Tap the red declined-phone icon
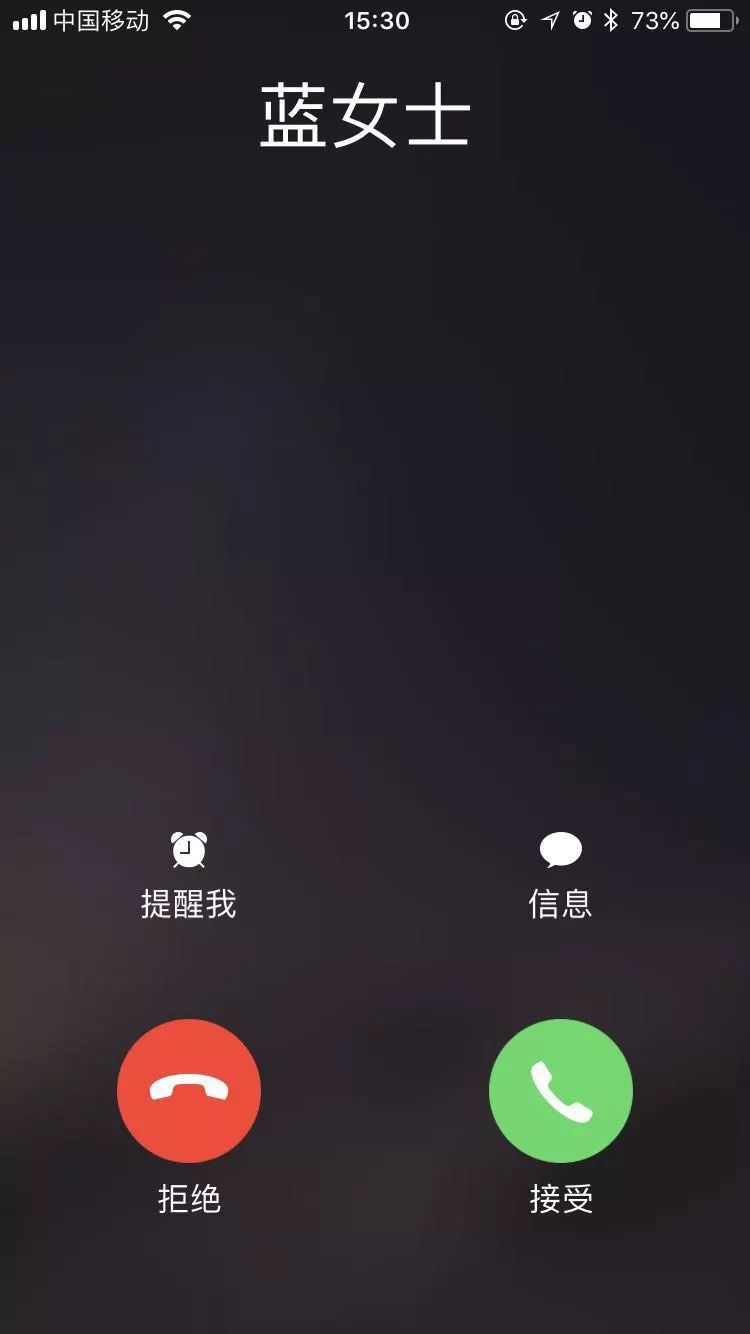 [189, 1091]
